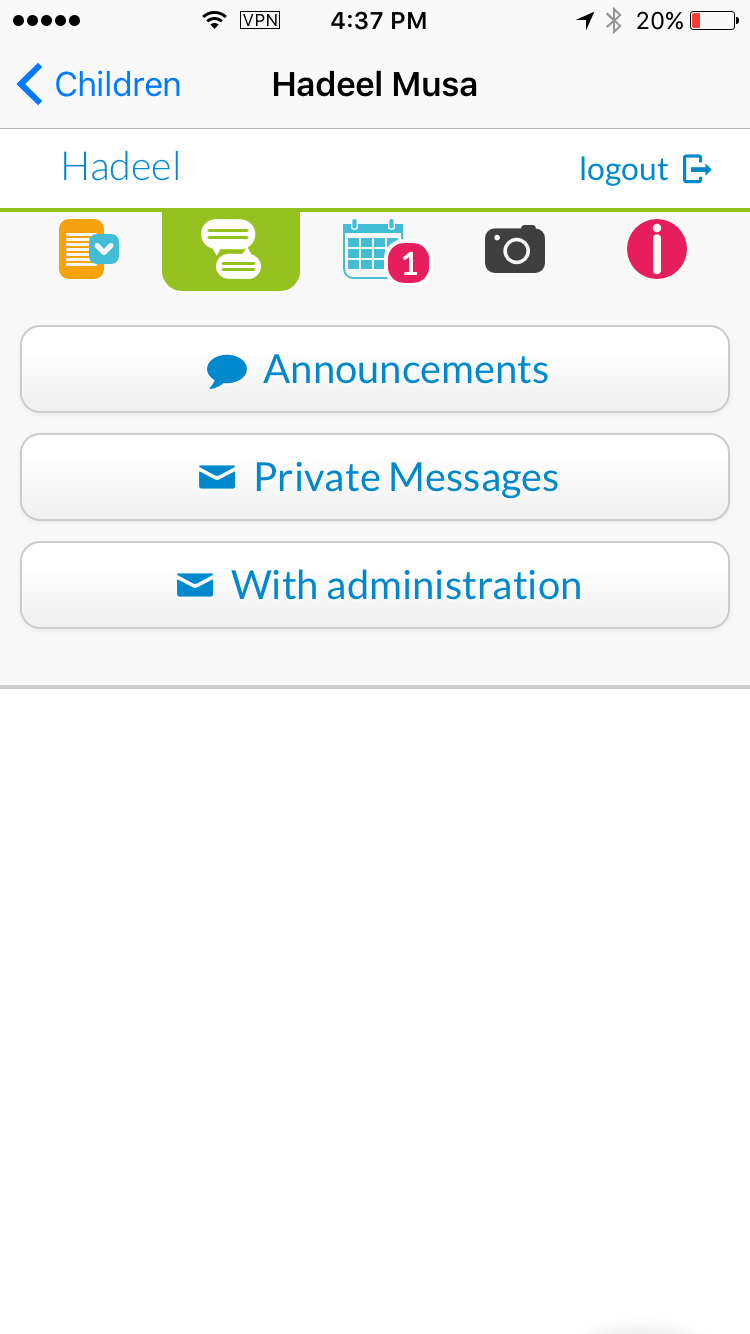View Private Messages

click(375, 477)
